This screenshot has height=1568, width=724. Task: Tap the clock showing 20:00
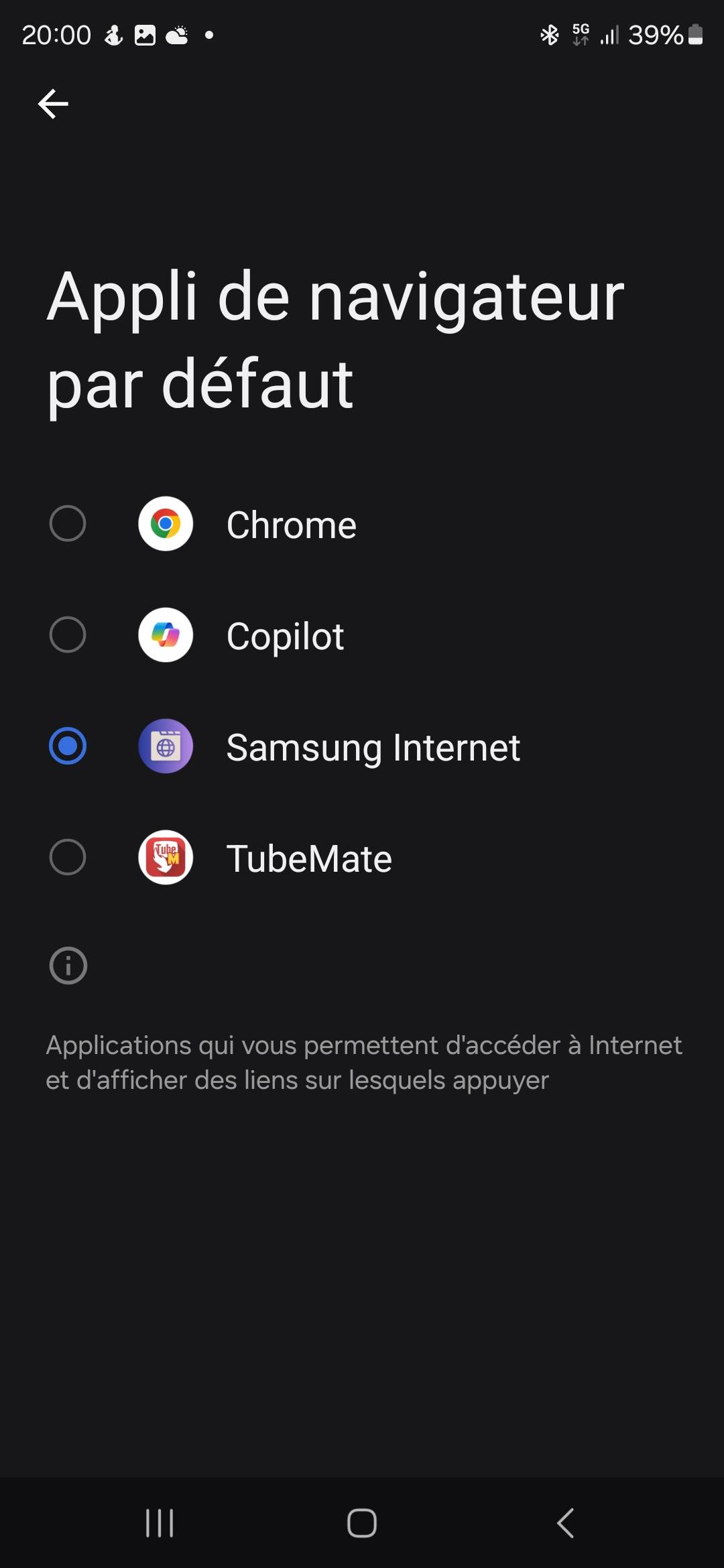57,35
